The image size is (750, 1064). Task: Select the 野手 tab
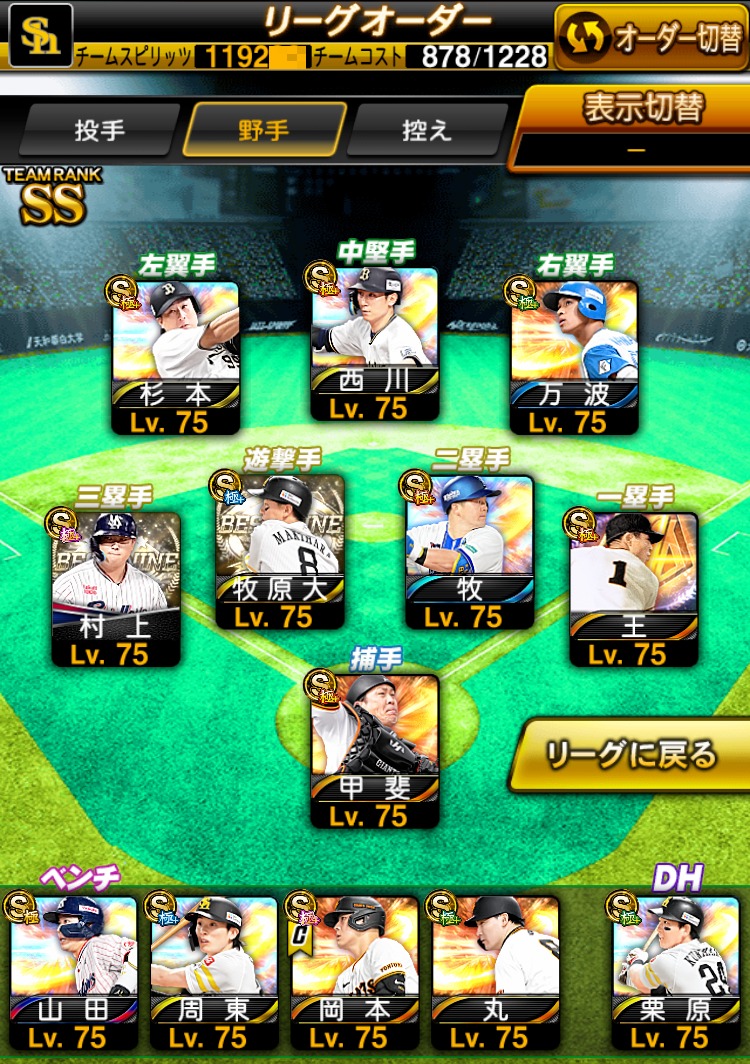(264, 130)
